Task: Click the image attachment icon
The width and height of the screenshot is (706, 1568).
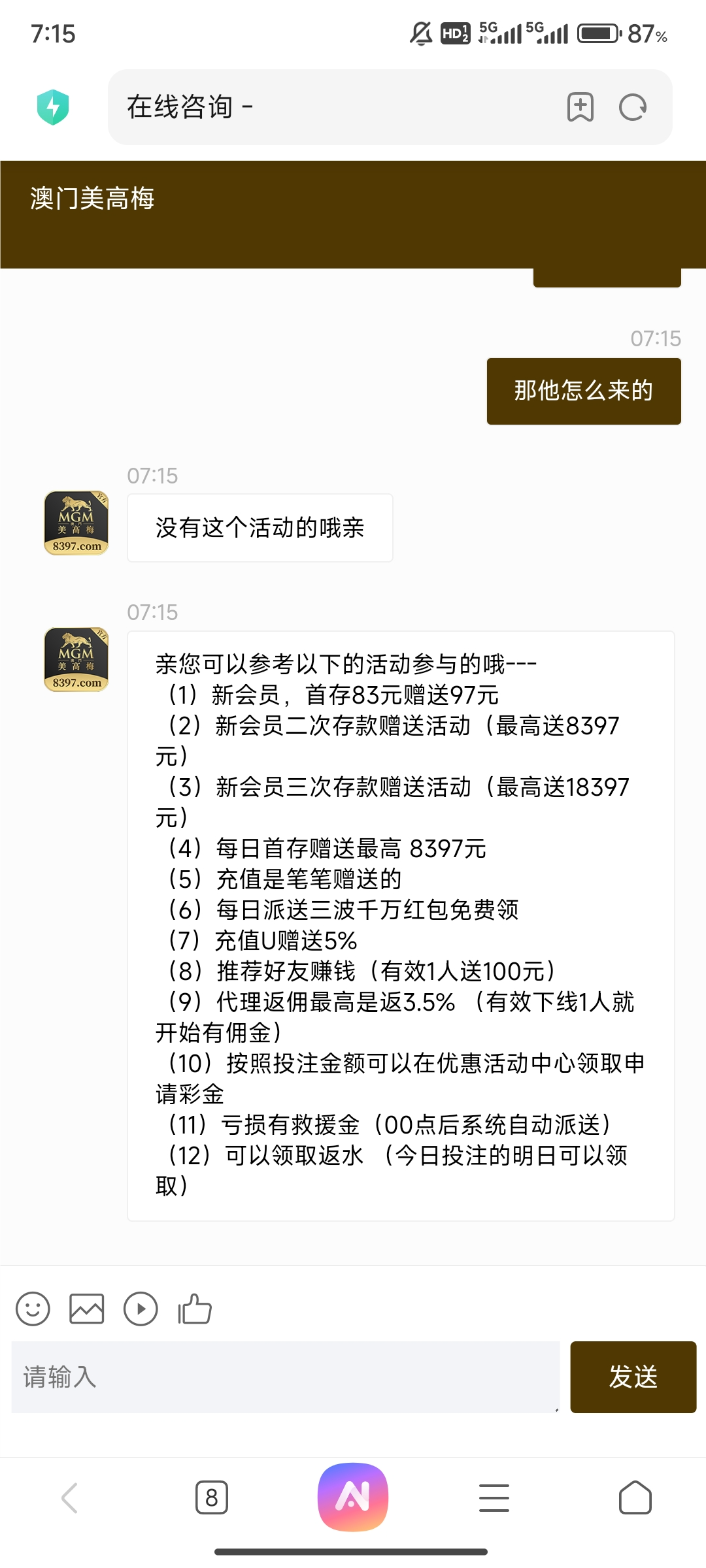Action: coord(88,1309)
